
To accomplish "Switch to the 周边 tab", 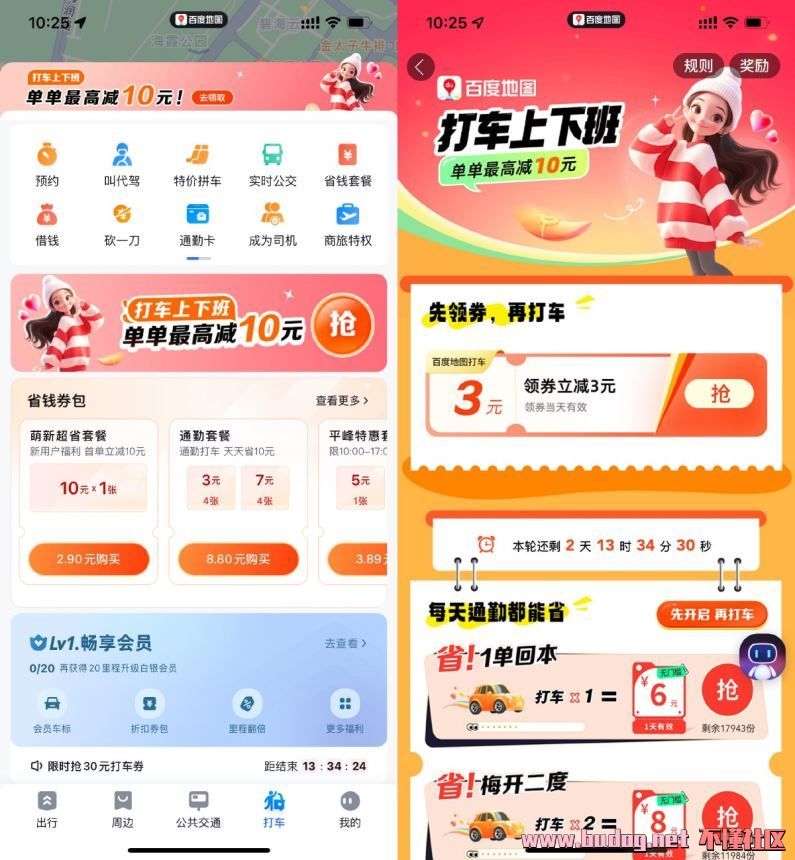I will pos(122,809).
